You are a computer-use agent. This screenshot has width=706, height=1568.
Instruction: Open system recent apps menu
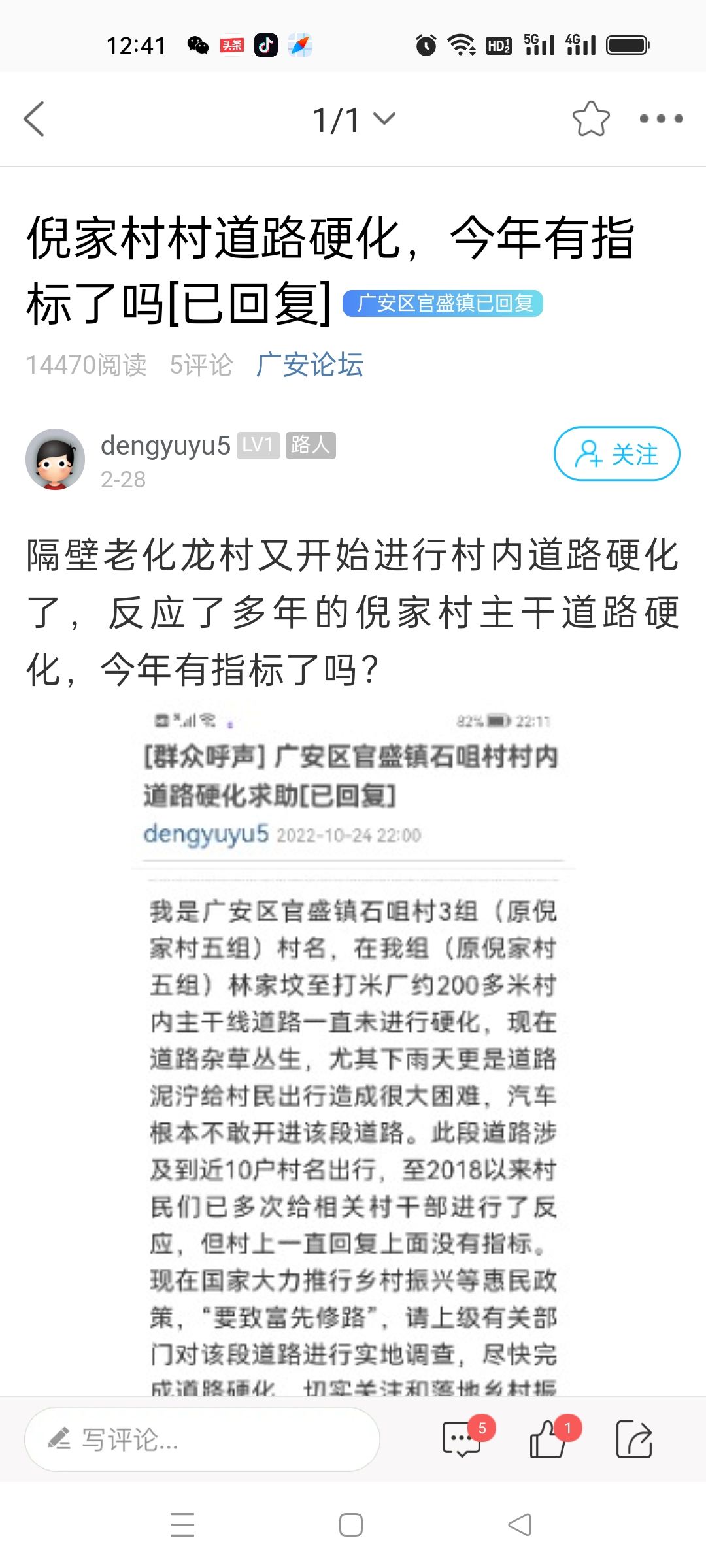pos(182,1525)
